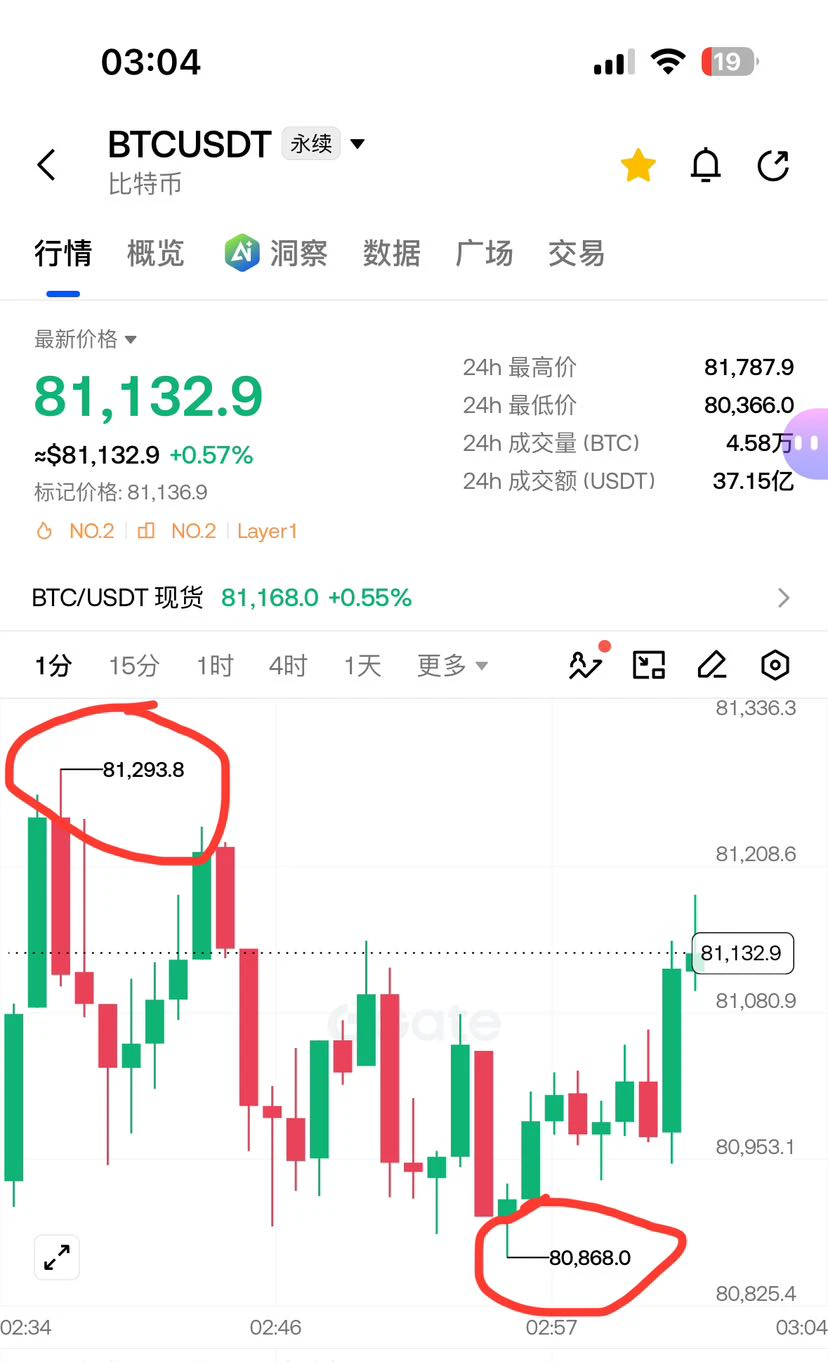This screenshot has height=1362, width=828.
Task: Open the chart drawing pencil tool
Action: pos(711,664)
